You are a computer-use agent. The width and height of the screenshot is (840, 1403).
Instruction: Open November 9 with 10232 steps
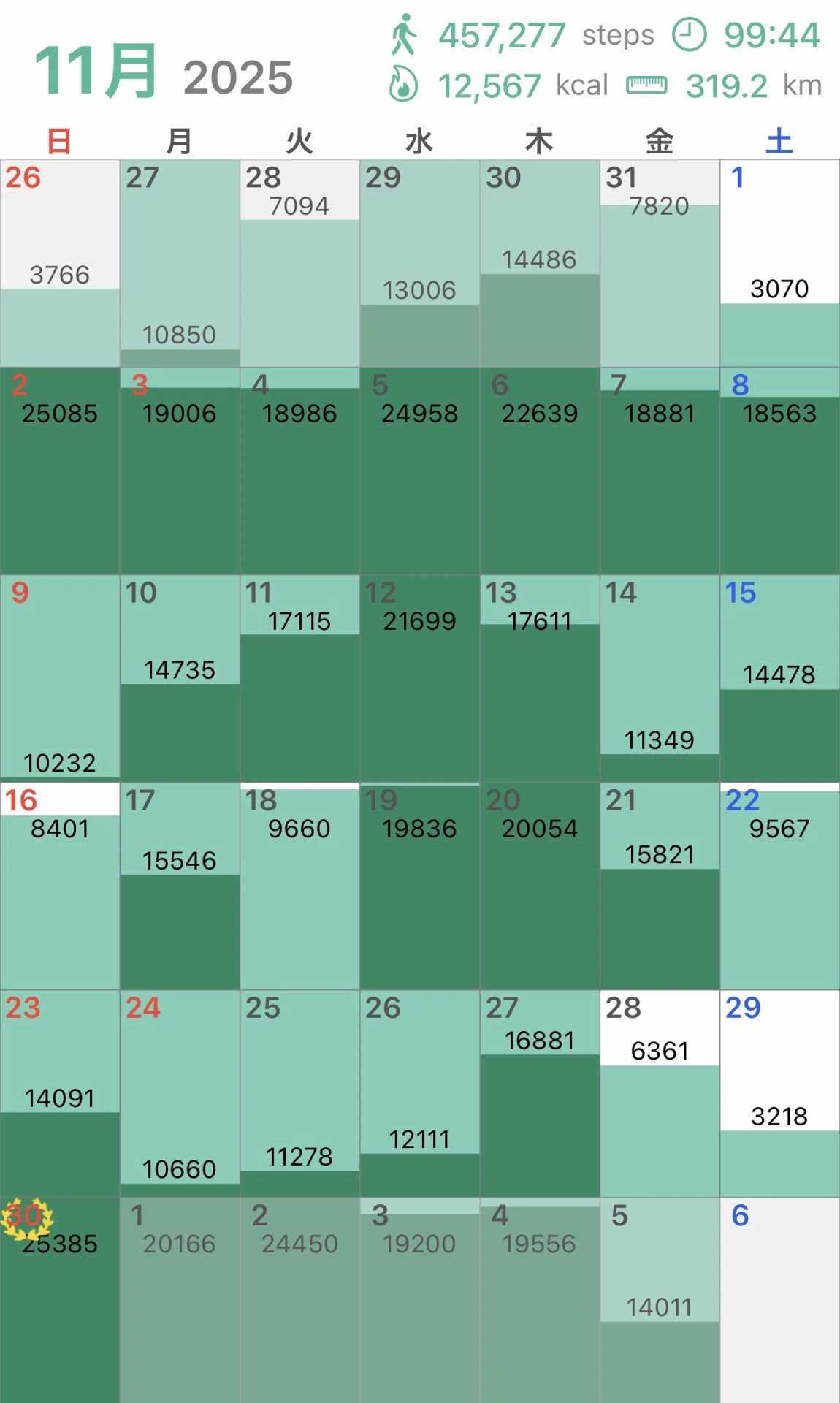(x=60, y=678)
